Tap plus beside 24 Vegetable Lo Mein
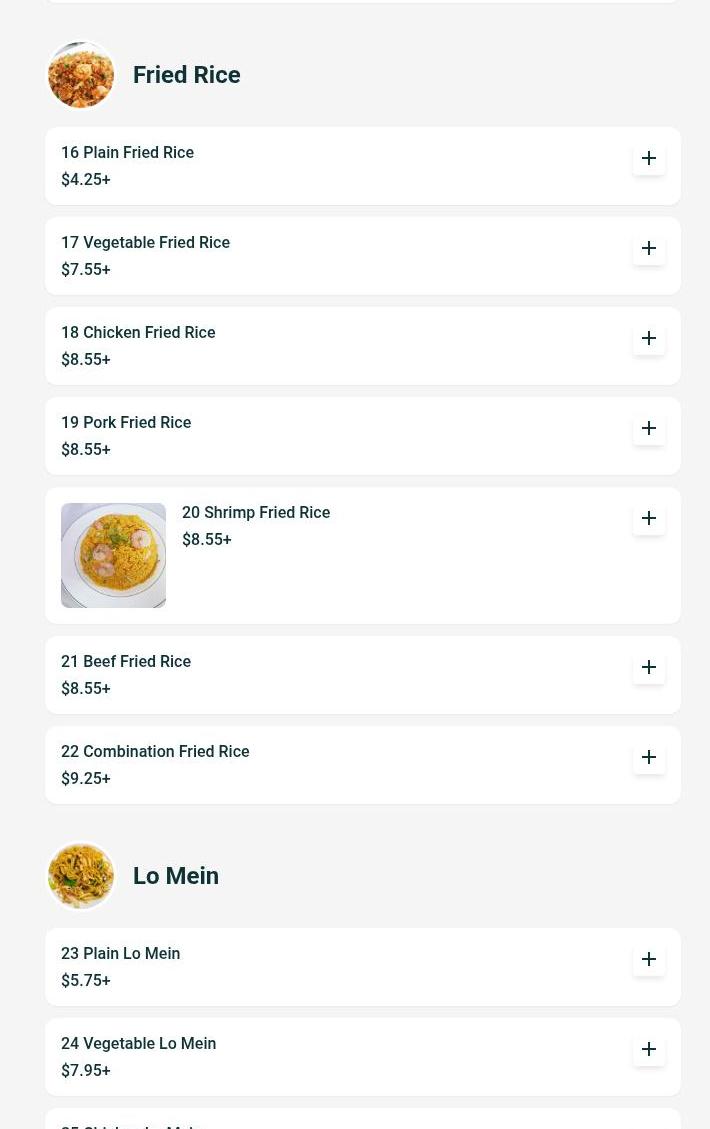Image resolution: width=710 pixels, height=1129 pixels. tap(649, 1049)
